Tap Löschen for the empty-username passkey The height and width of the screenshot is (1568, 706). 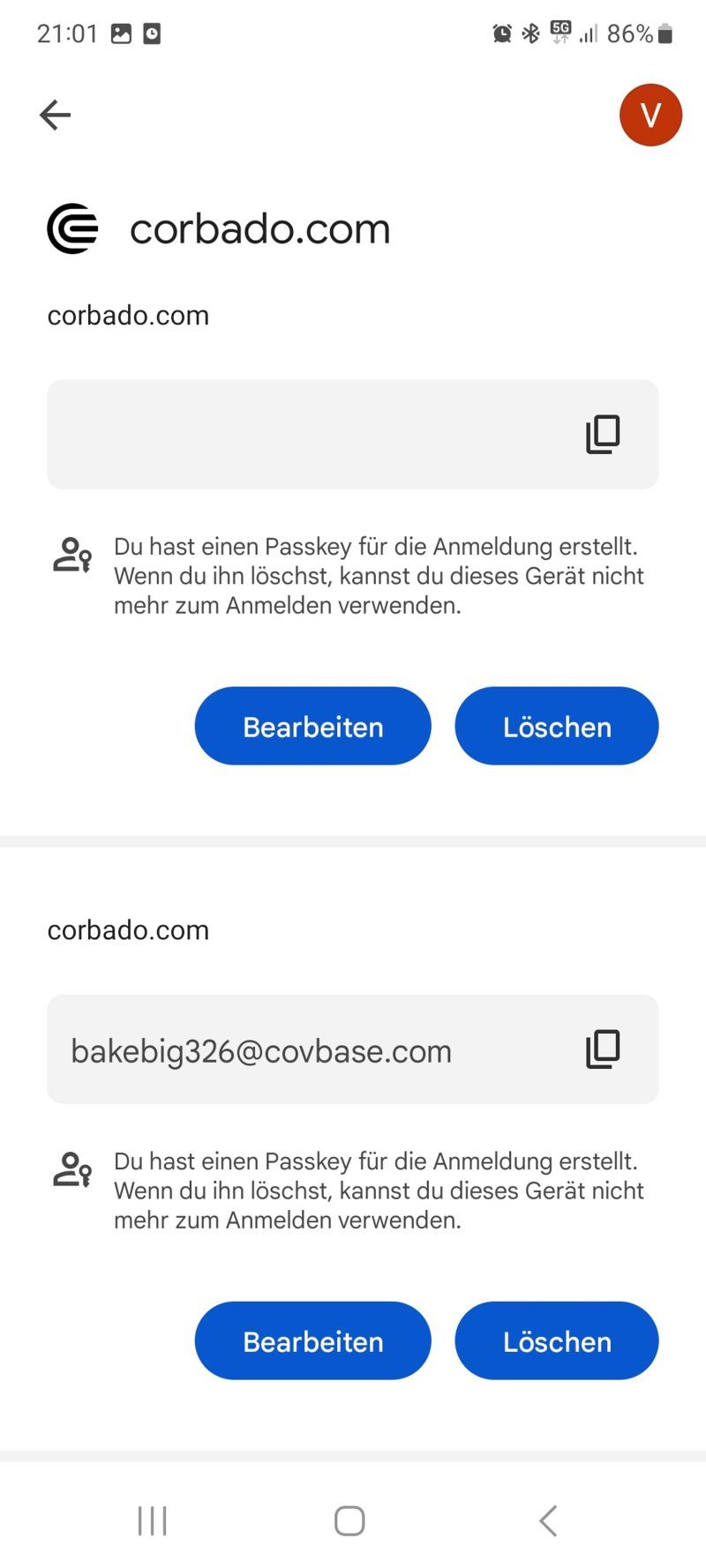point(556,726)
